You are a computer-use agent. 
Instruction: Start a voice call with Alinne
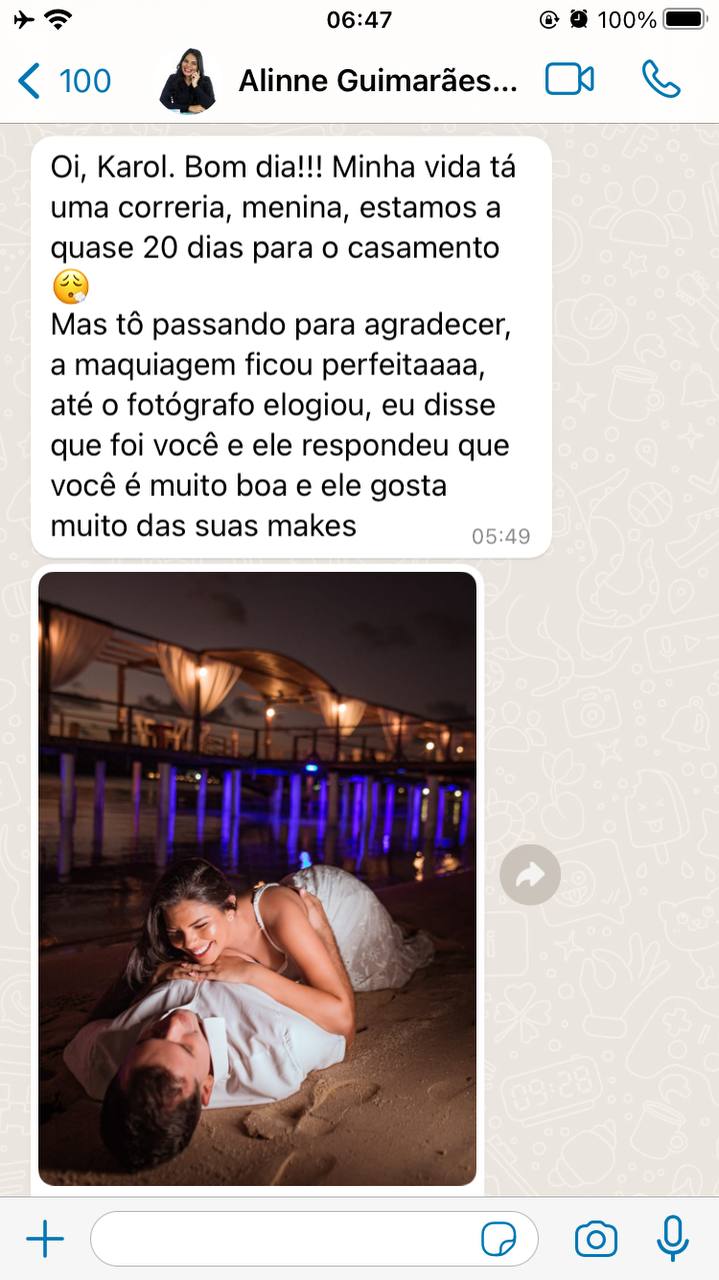coord(661,80)
